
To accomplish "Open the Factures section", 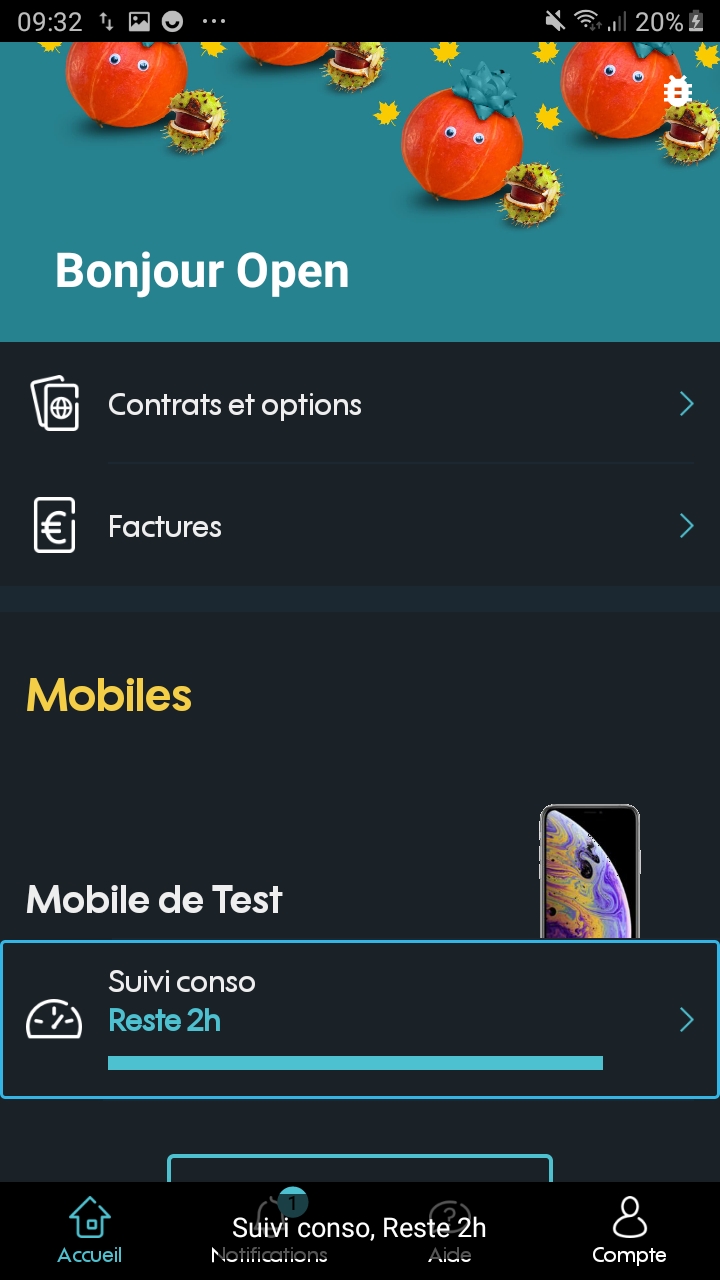I will pyautogui.click(x=165, y=525).
